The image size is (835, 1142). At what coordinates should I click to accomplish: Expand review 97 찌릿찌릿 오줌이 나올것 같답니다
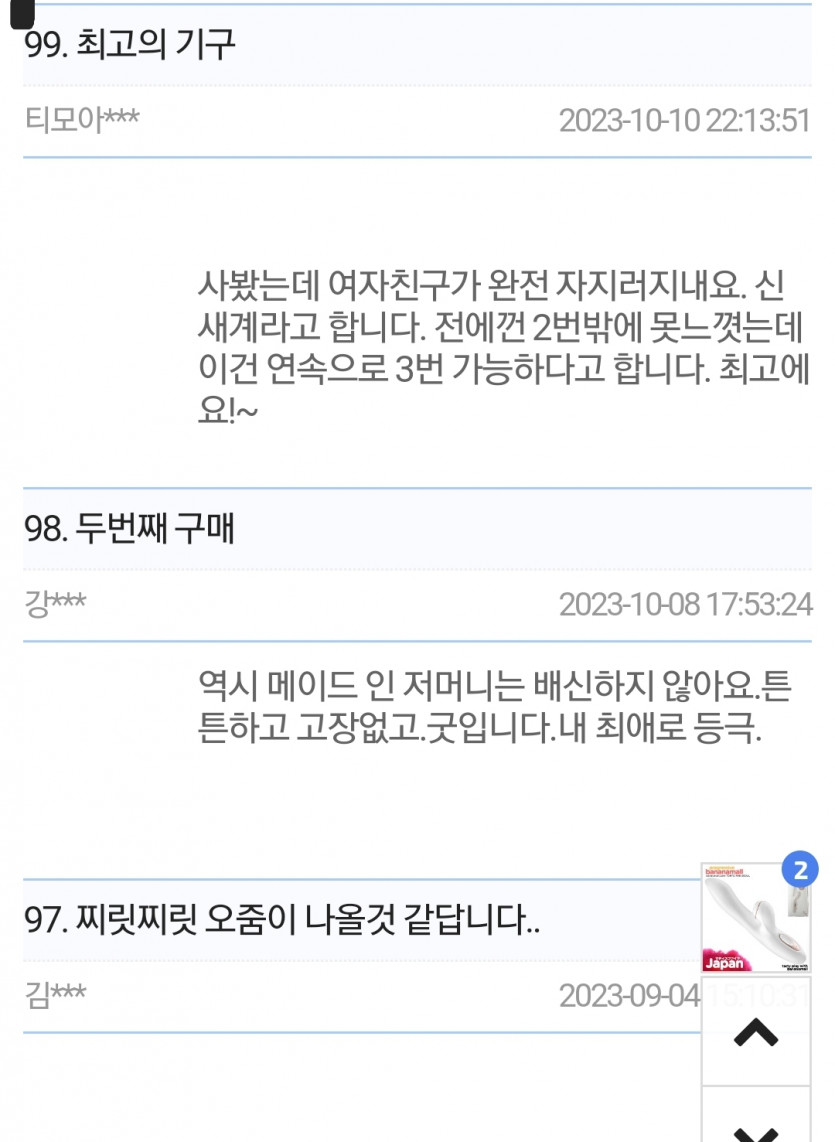(282, 921)
